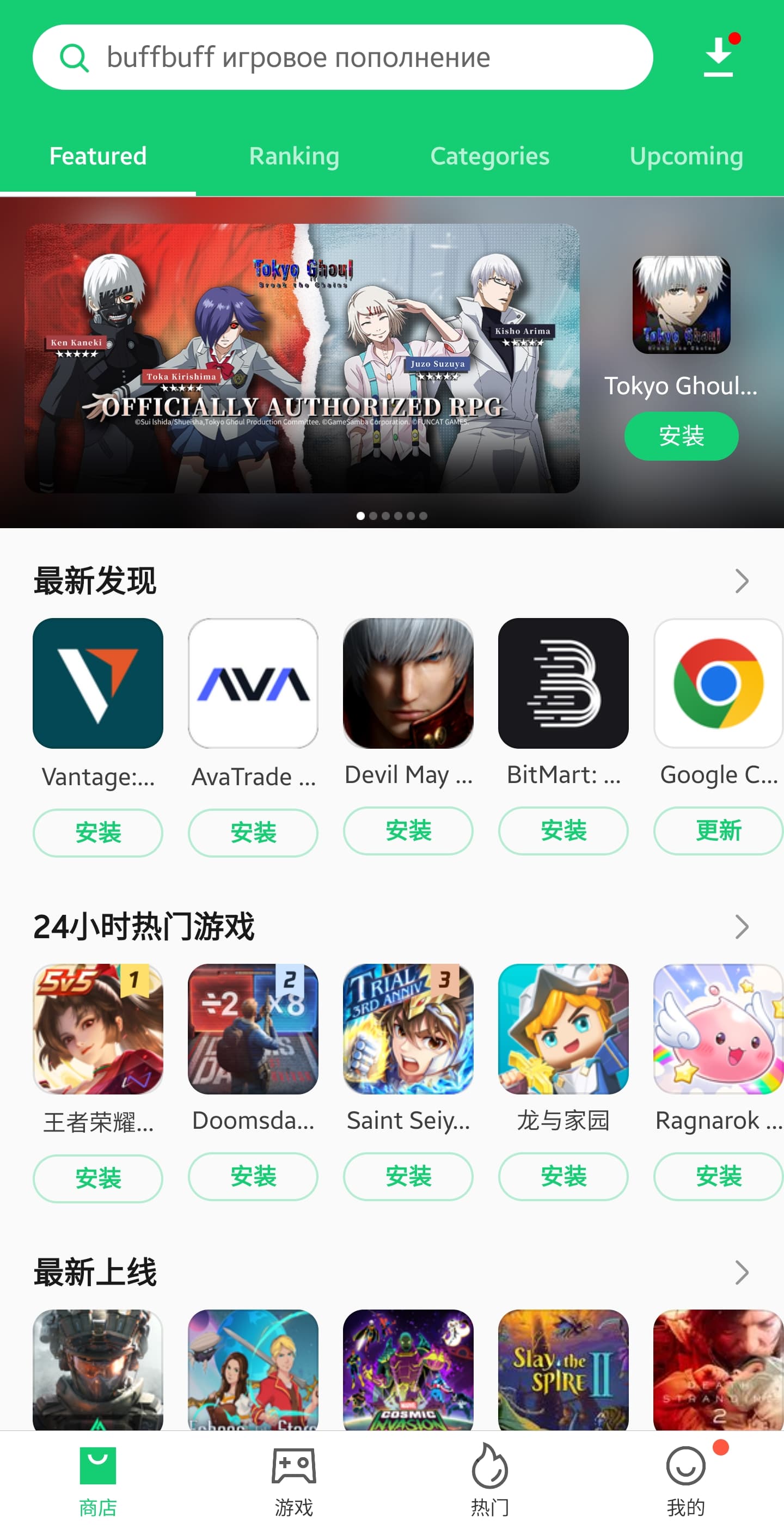Open the downloads icon
784x1529 pixels.
pyautogui.click(x=718, y=57)
